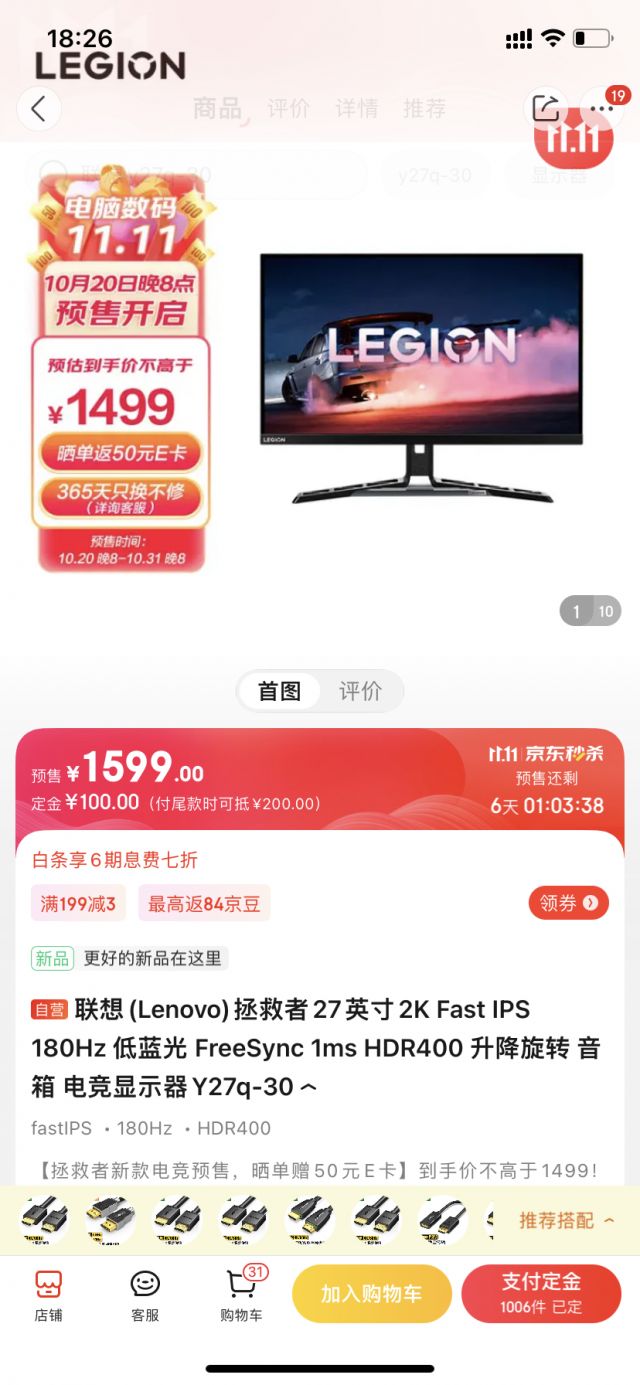
Task: Open the first recommended cable thumbnail
Action: tap(45, 1220)
